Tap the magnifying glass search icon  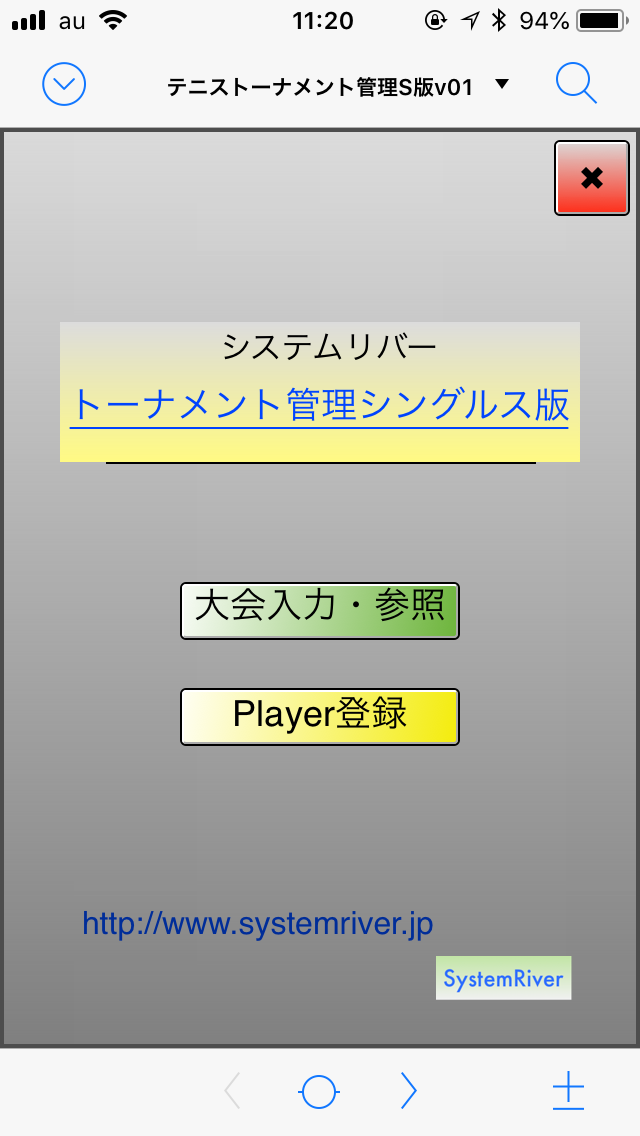point(576,84)
